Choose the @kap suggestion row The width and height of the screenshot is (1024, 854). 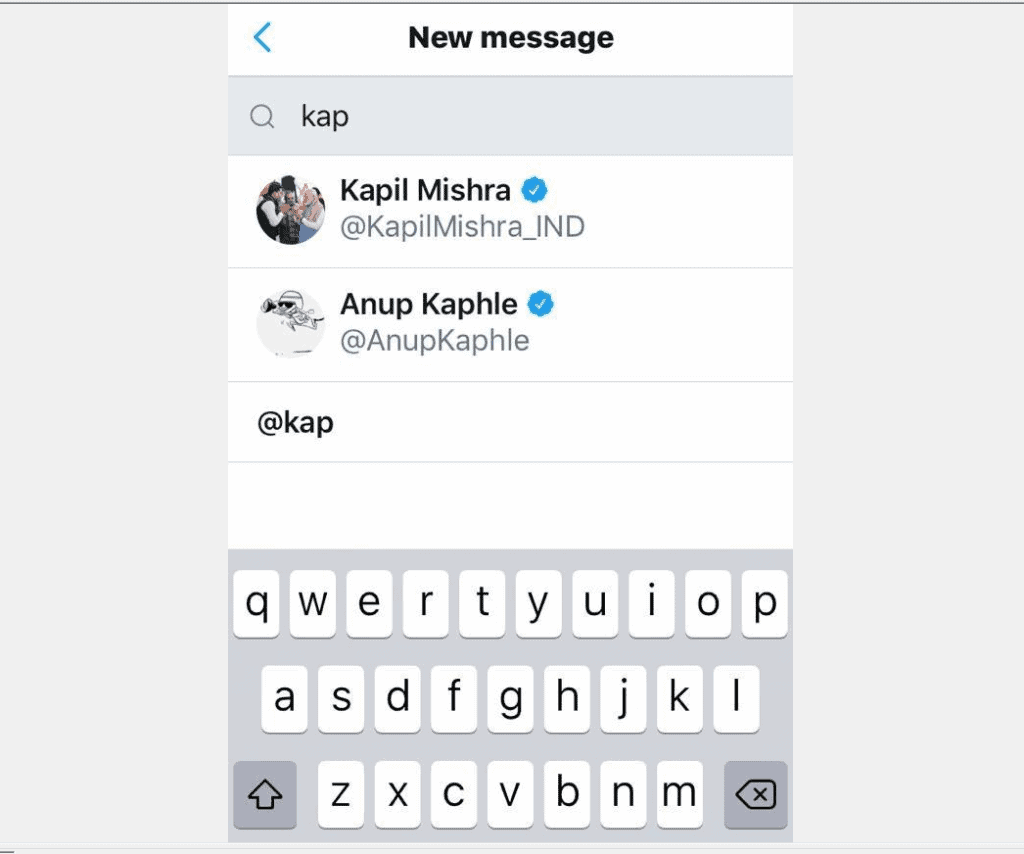510,423
